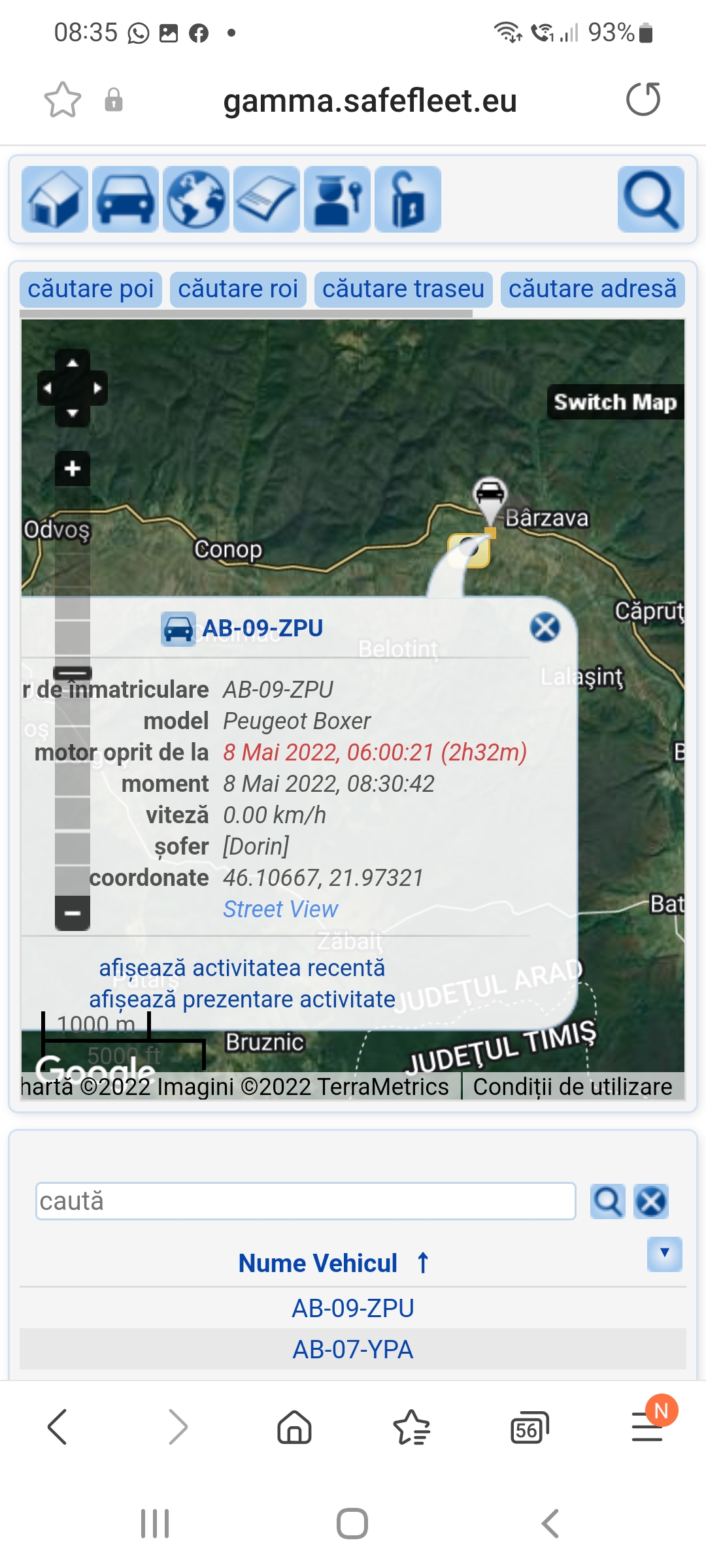Focus the 'caută' search field
Viewport: 706px width, 1568px height.
click(305, 1201)
